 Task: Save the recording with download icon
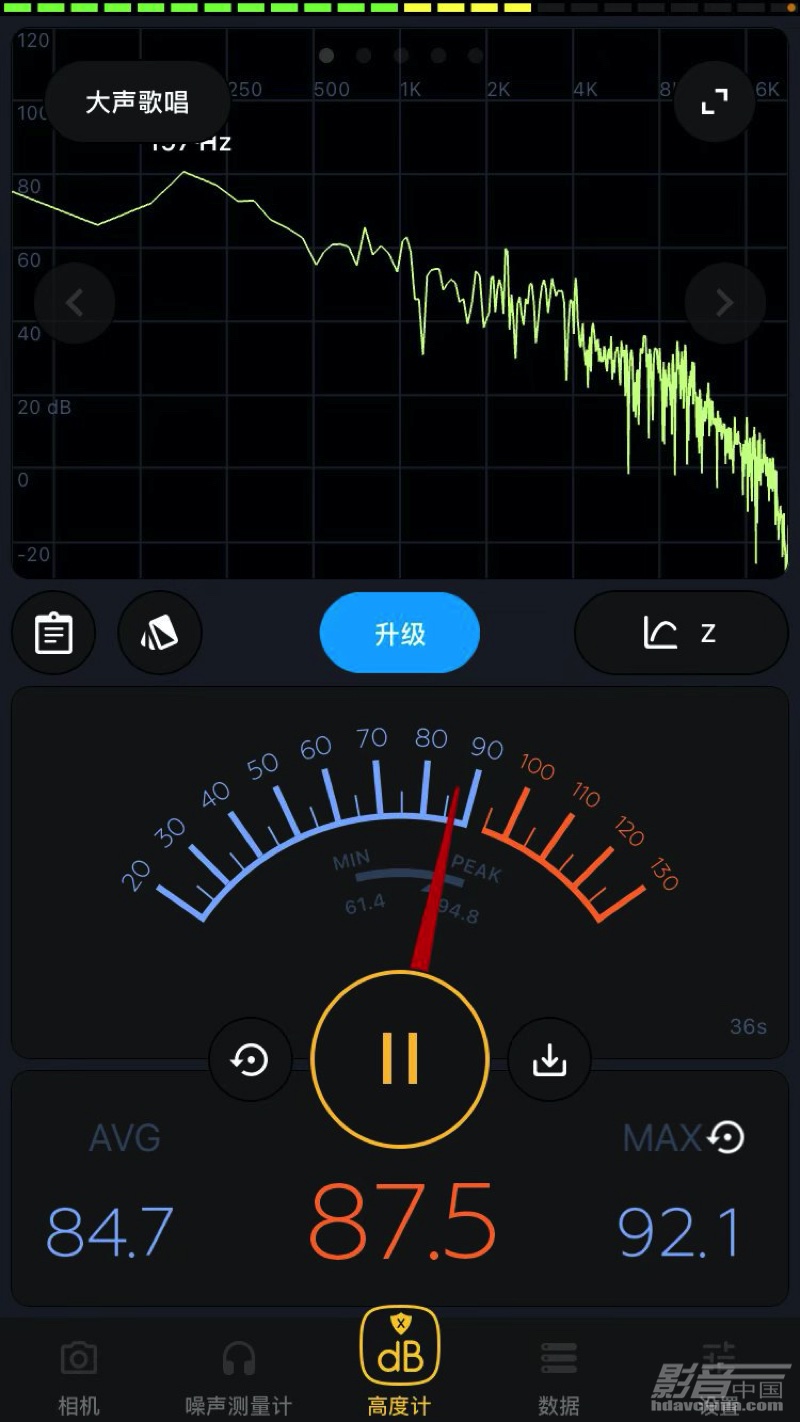pyautogui.click(x=549, y=1059)
